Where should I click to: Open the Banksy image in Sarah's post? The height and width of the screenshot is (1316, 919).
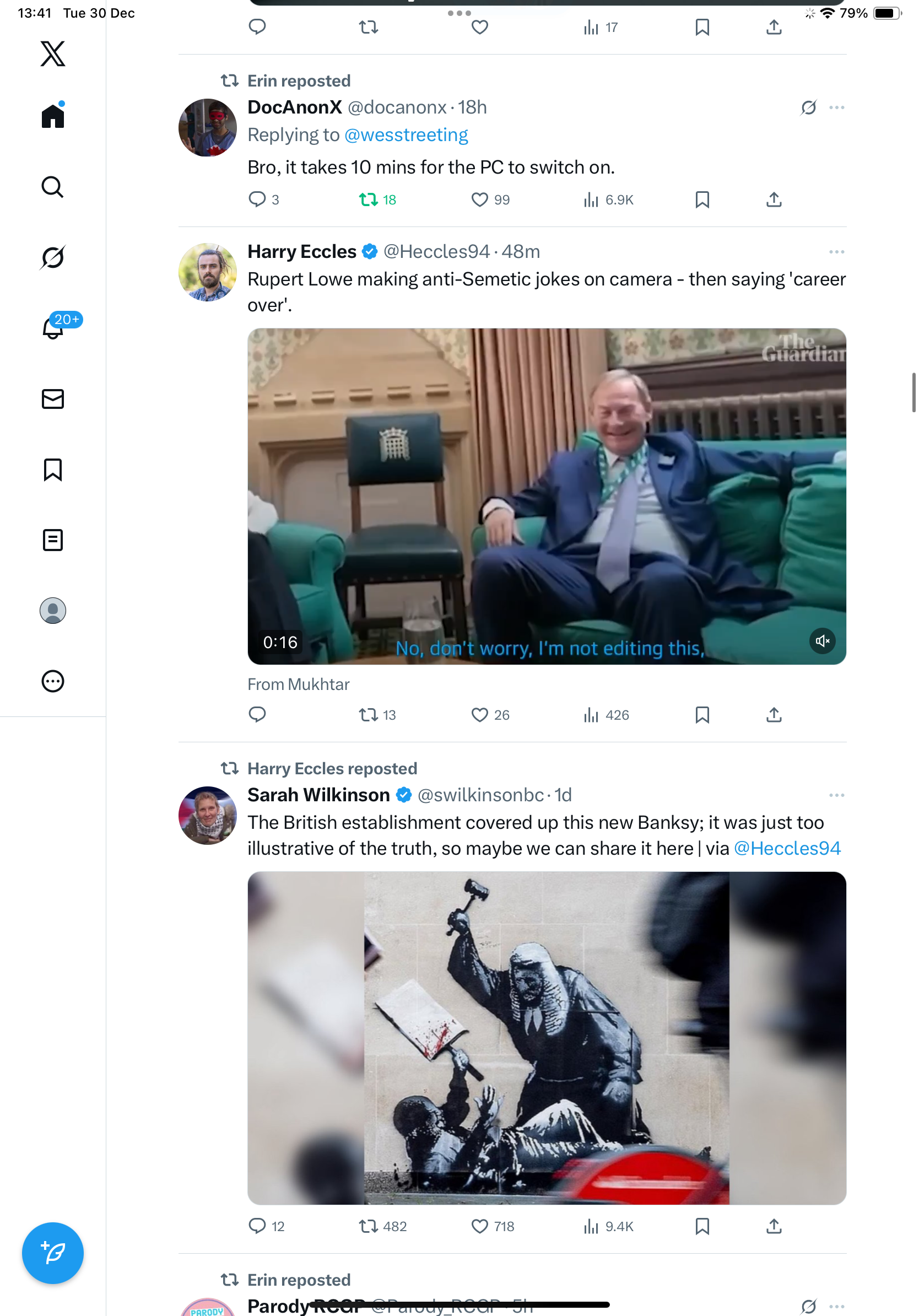pyautogui.click(x=546, y=1038)
